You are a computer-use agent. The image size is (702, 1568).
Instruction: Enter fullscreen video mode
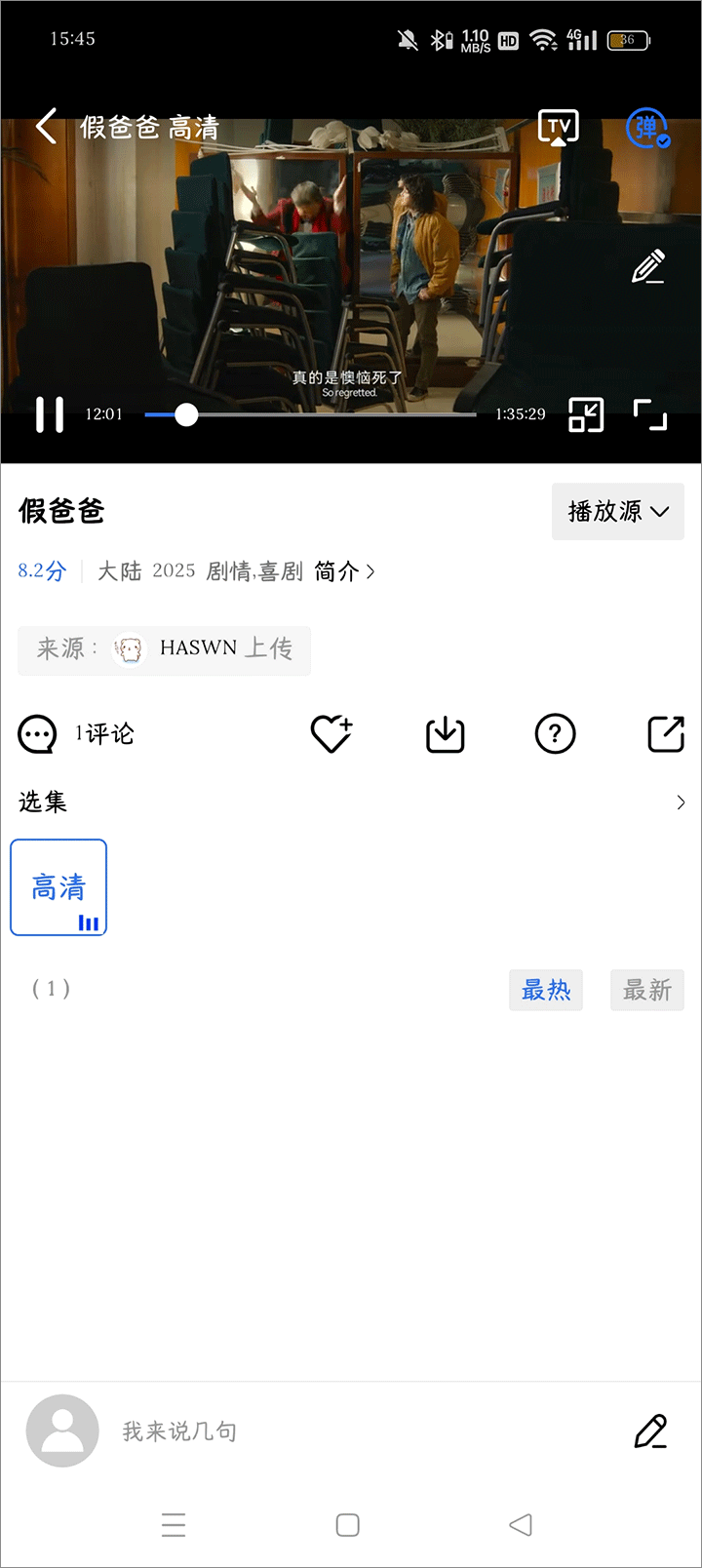650,415
